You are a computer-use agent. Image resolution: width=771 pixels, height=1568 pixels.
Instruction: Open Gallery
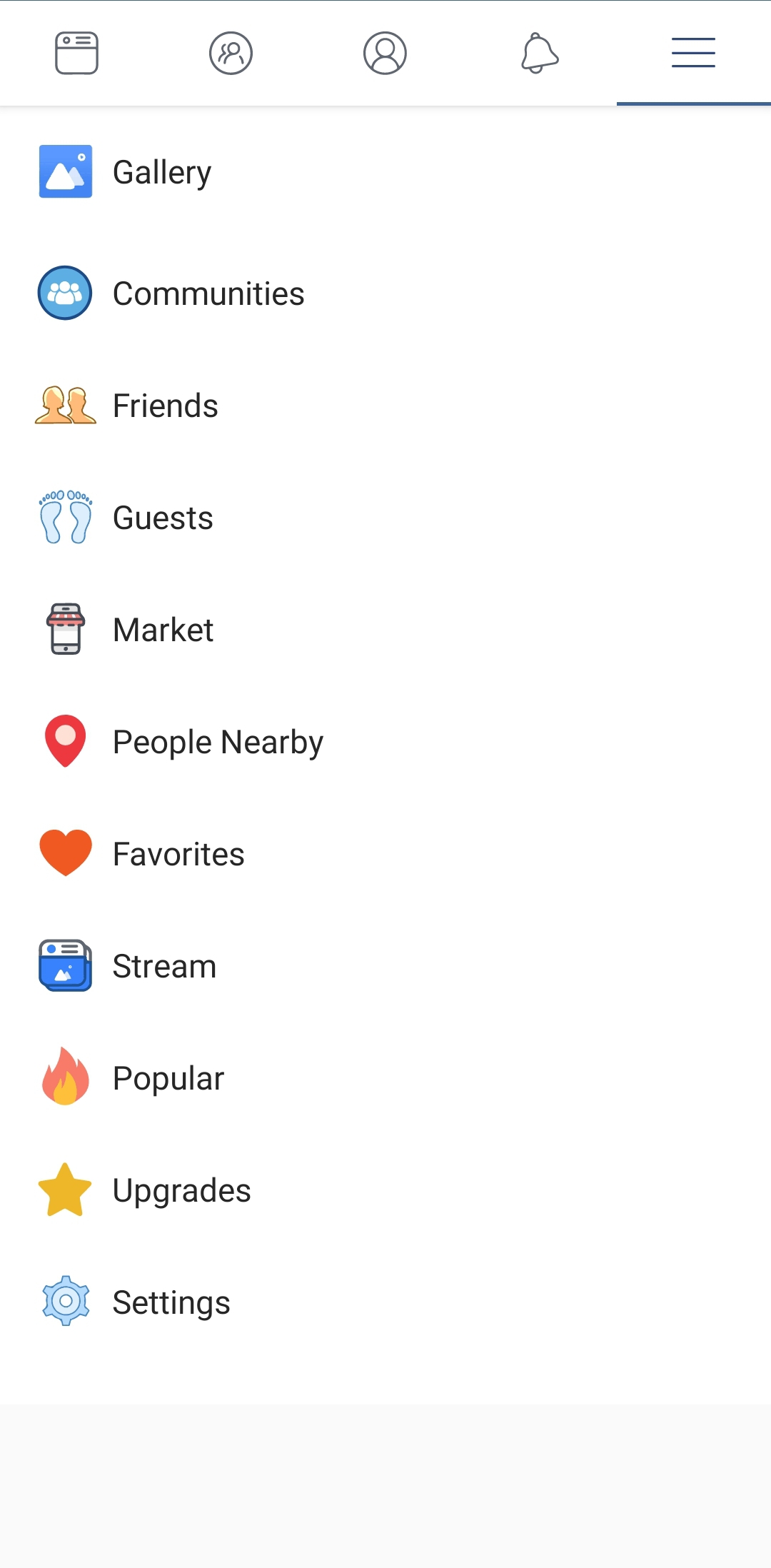(x=161, y=172)
